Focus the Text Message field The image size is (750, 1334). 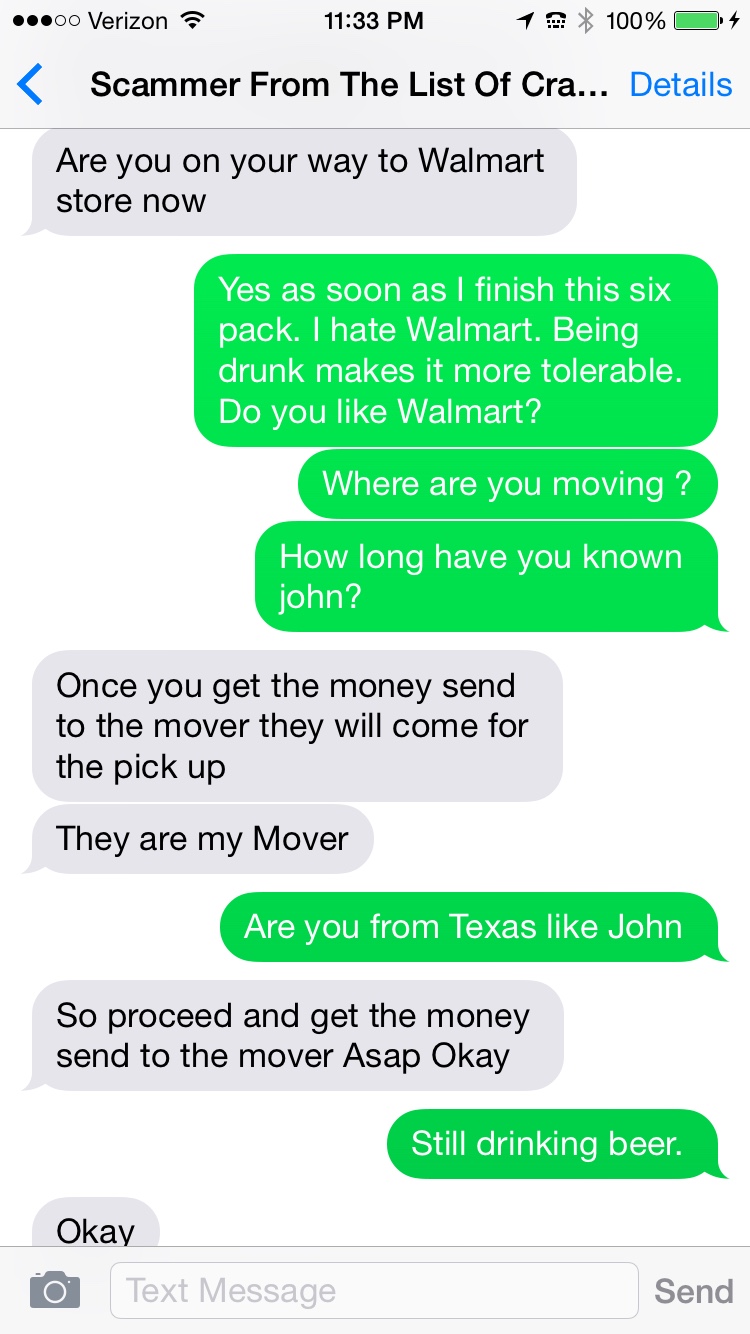point(373,1290)
